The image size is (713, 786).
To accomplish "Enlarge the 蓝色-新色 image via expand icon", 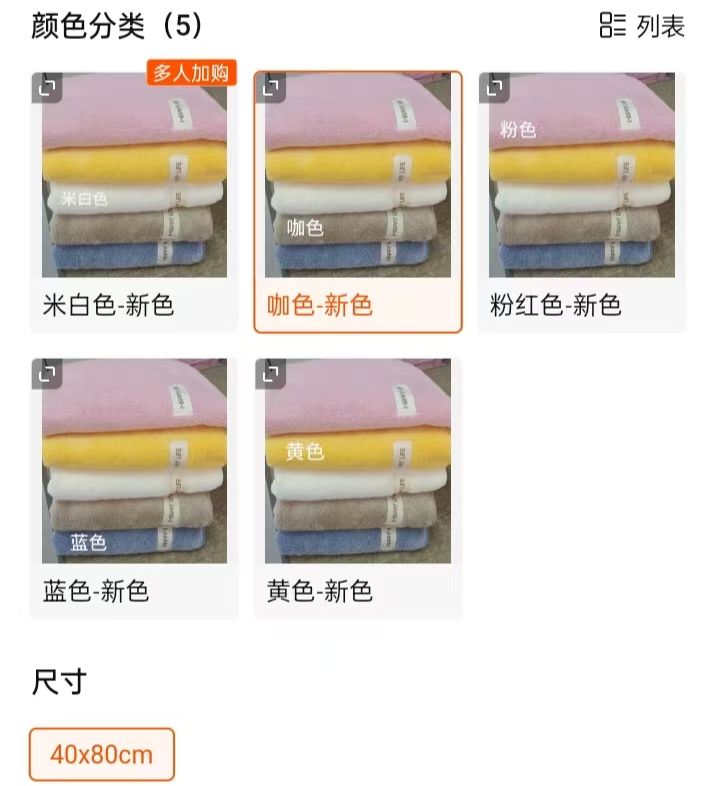I will pos(47,374).
